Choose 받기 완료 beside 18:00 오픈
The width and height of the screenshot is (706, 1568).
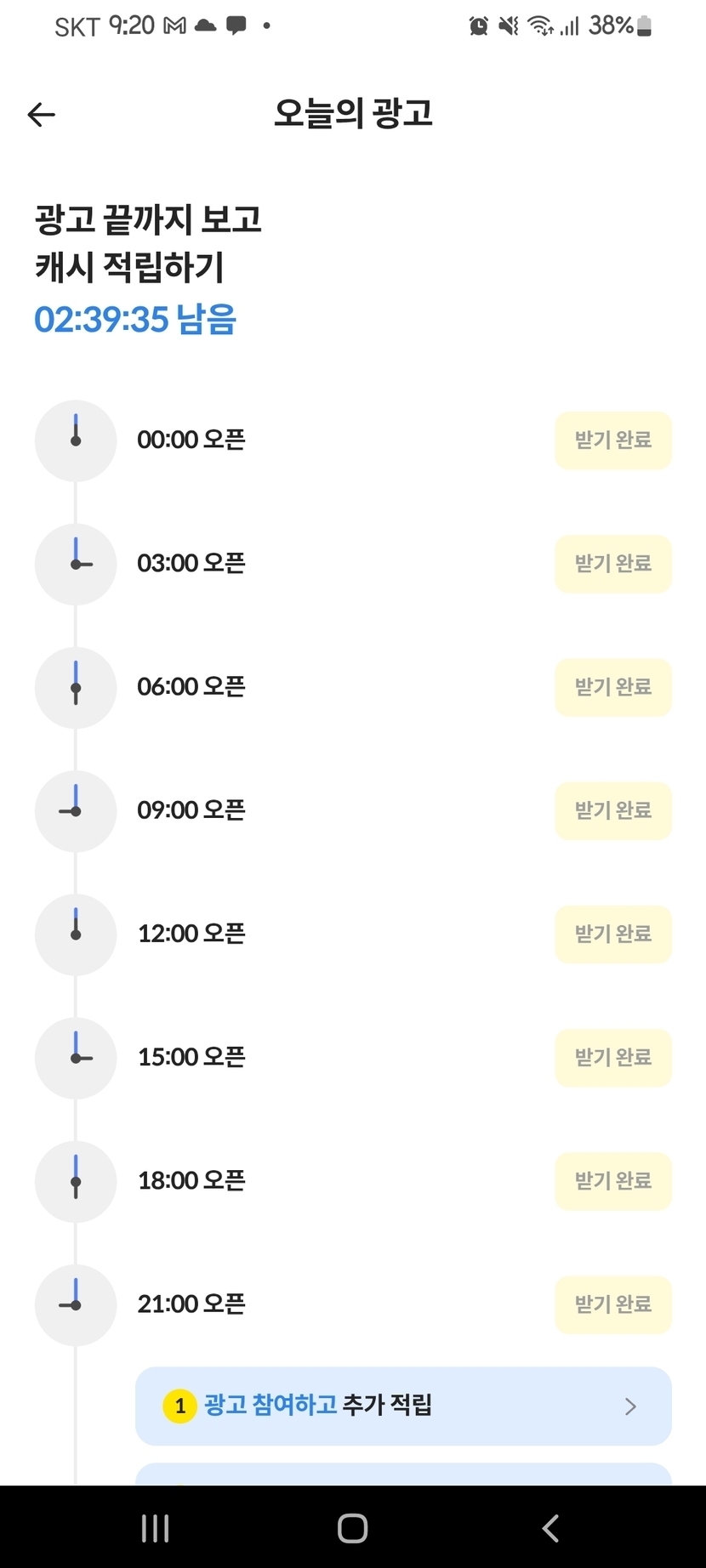(x=612, y=1180)
